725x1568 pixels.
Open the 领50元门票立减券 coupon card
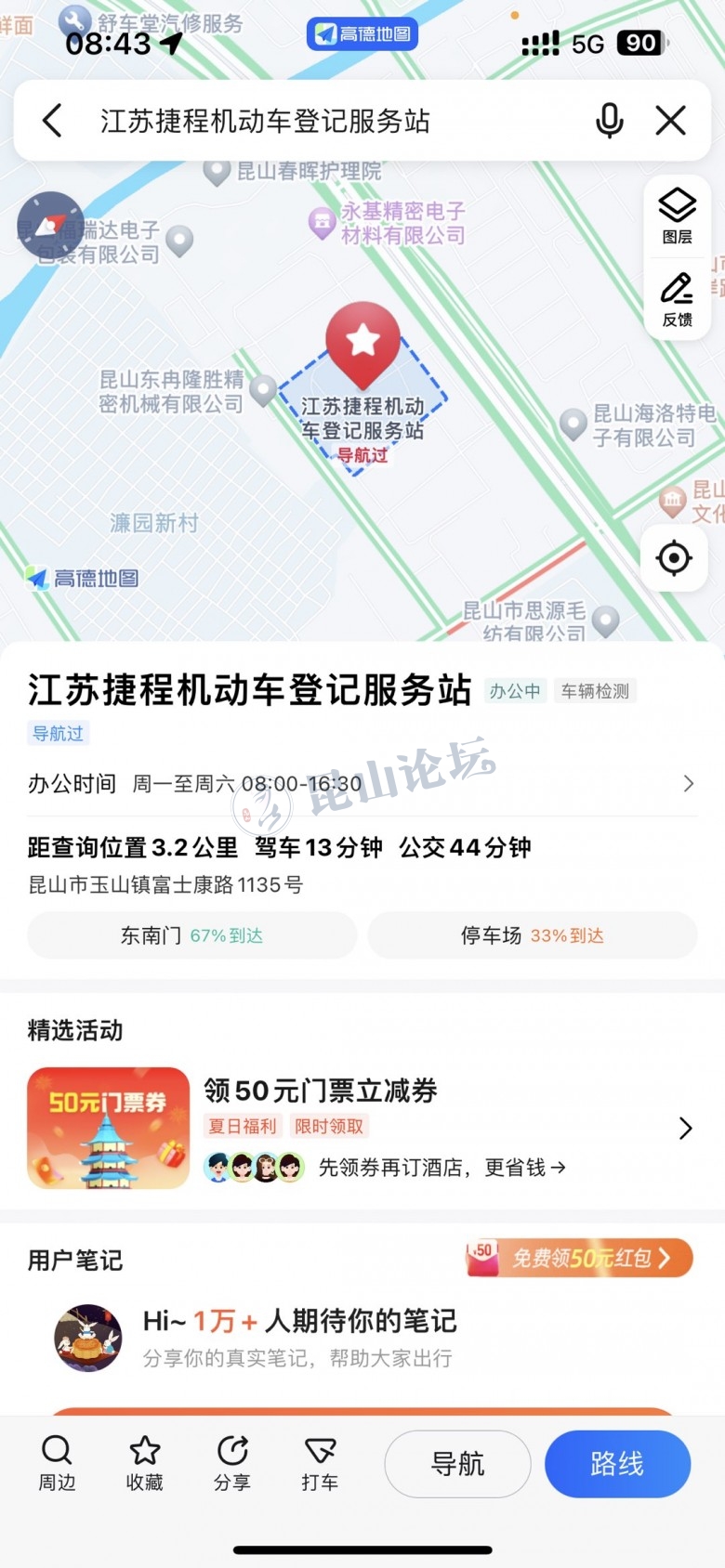[362, 1128]
